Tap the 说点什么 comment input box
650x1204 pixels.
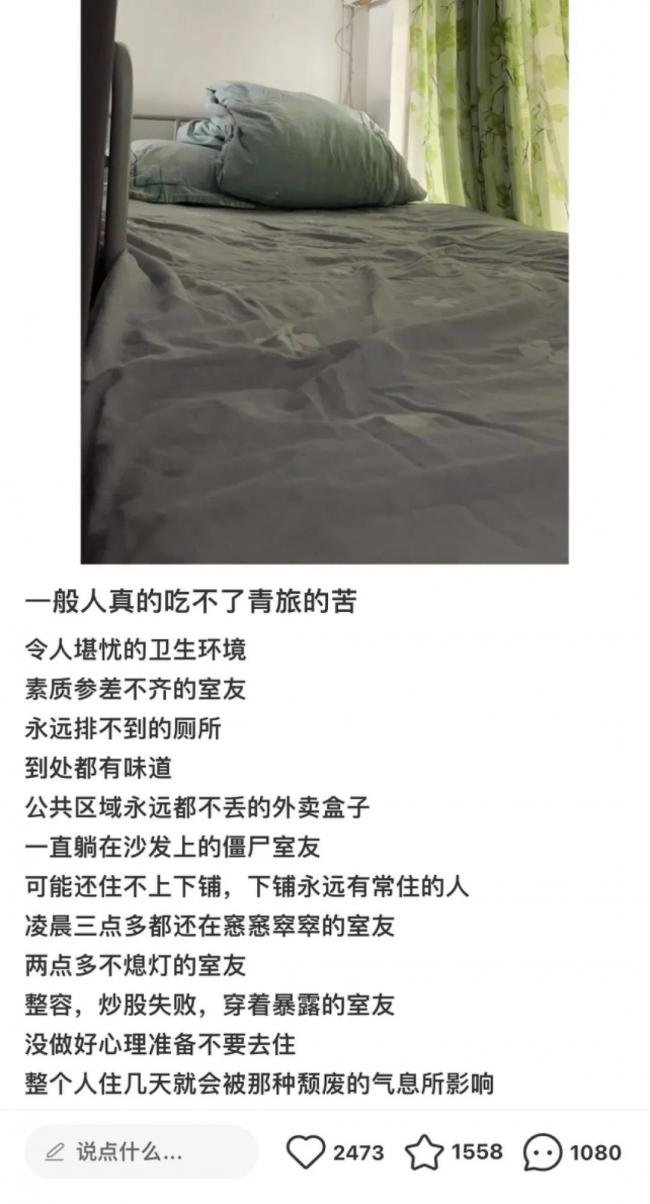(x=140, y=1152)
